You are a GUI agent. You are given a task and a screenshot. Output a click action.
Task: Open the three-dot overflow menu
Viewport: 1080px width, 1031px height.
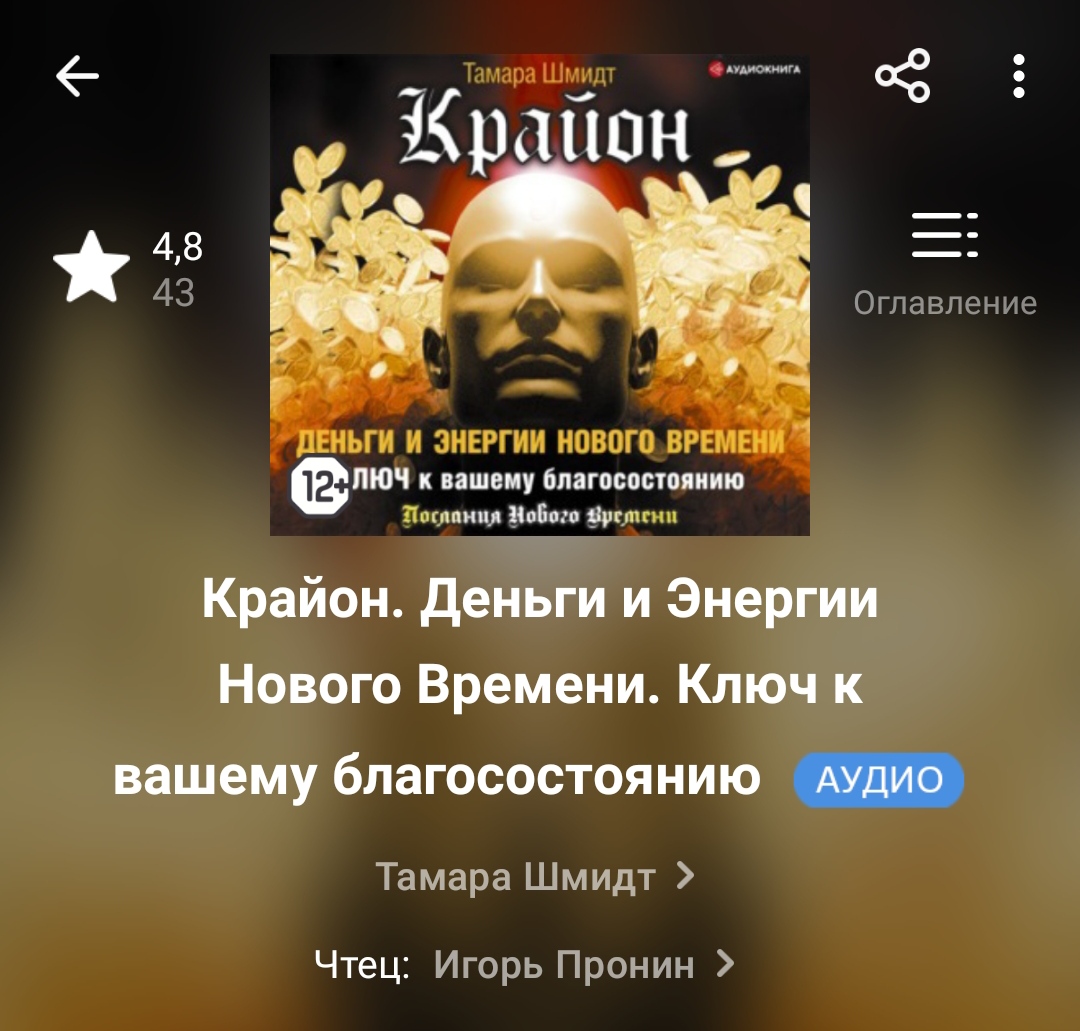point(1018,76)
